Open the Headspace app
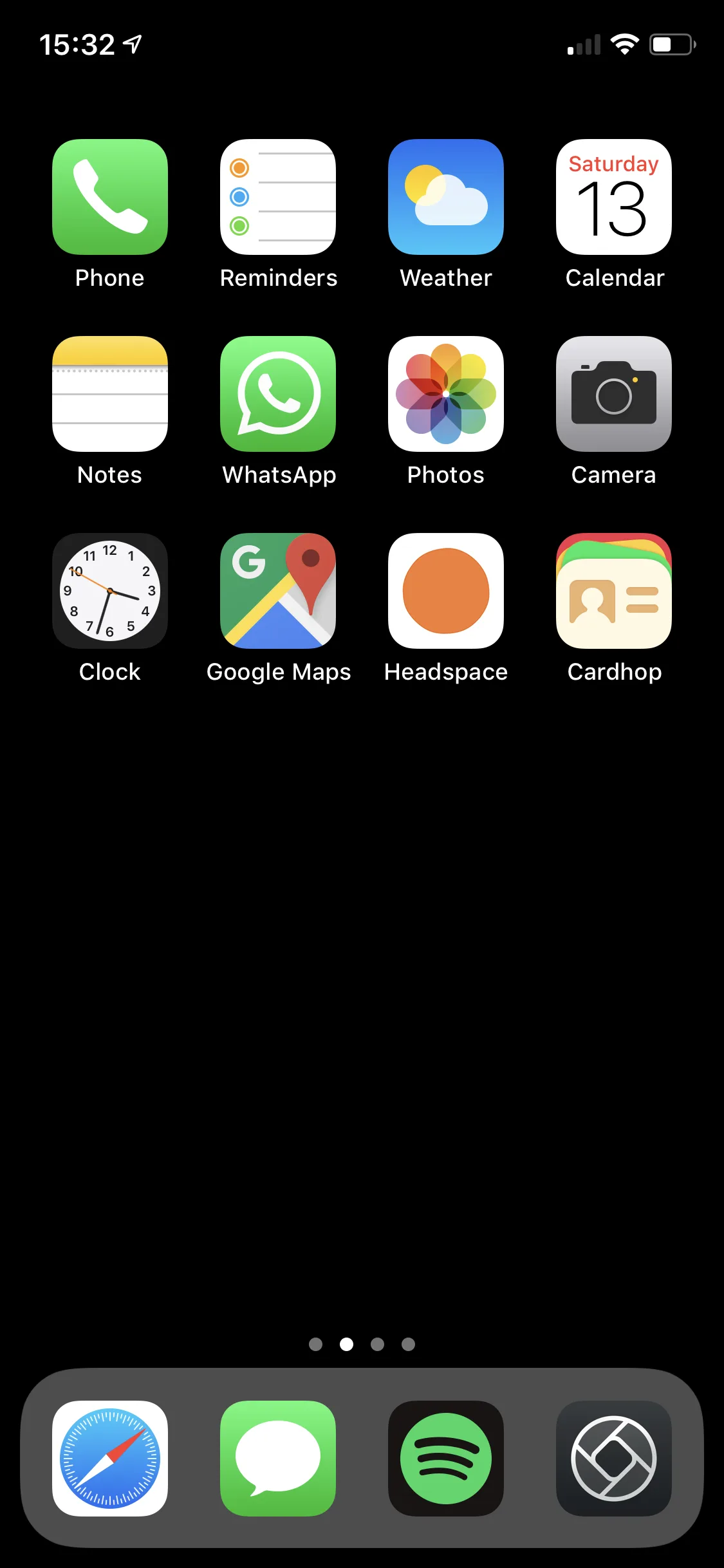 coord(446,591)
